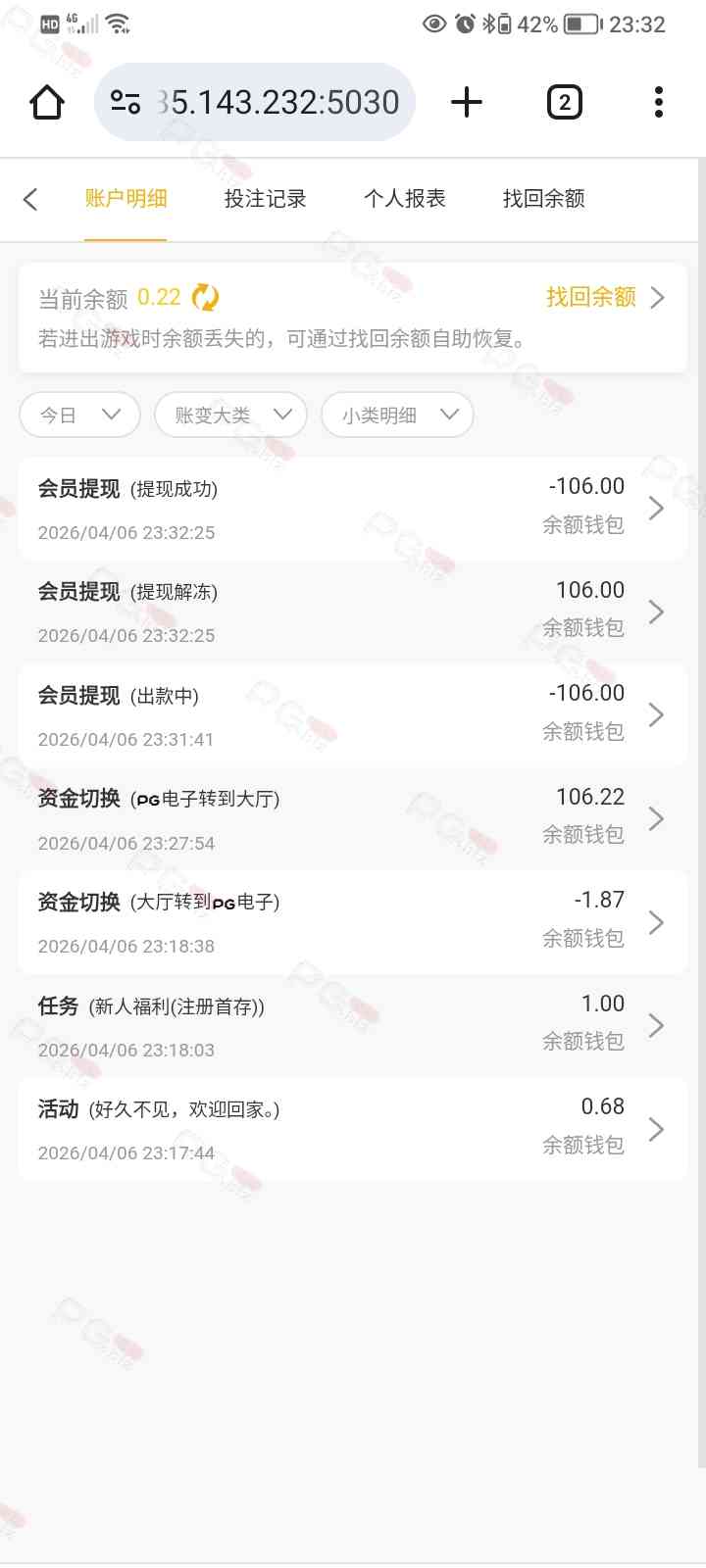Tap the browser address bar

pos(255,102)
